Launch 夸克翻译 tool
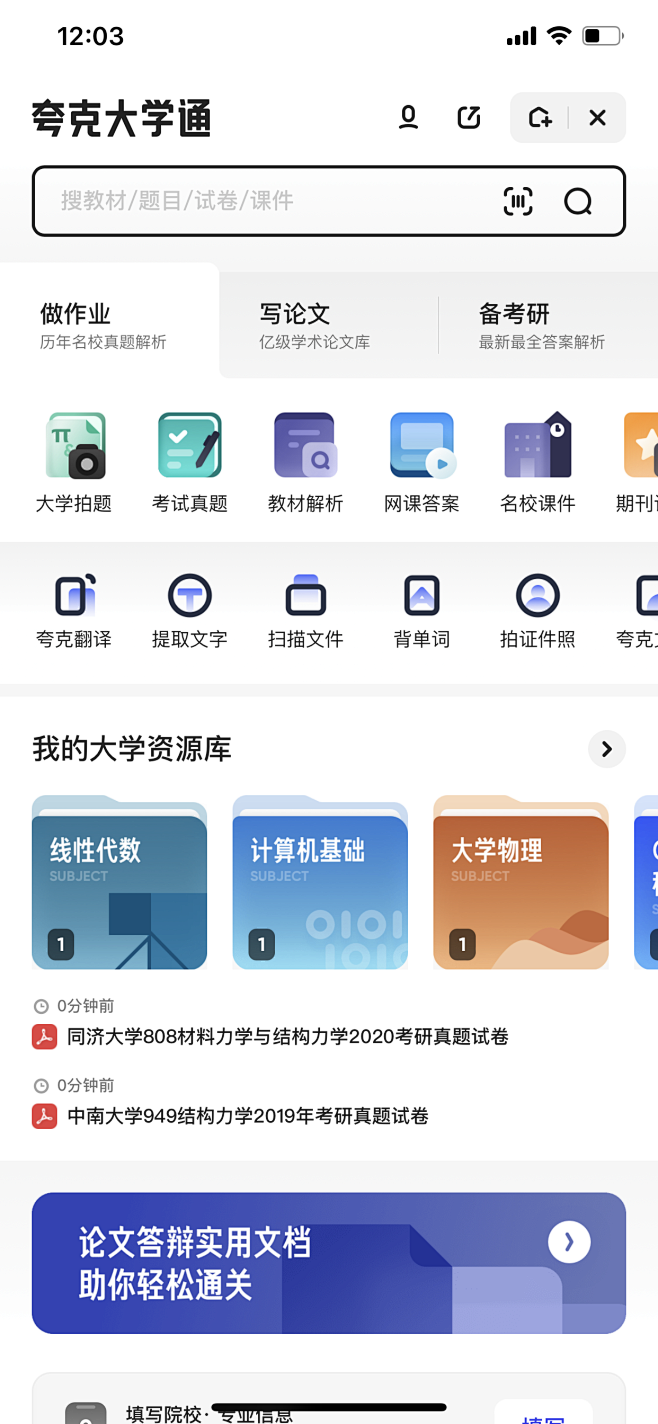The height and width of the screenshot is (1424, 658). [74, 611]
